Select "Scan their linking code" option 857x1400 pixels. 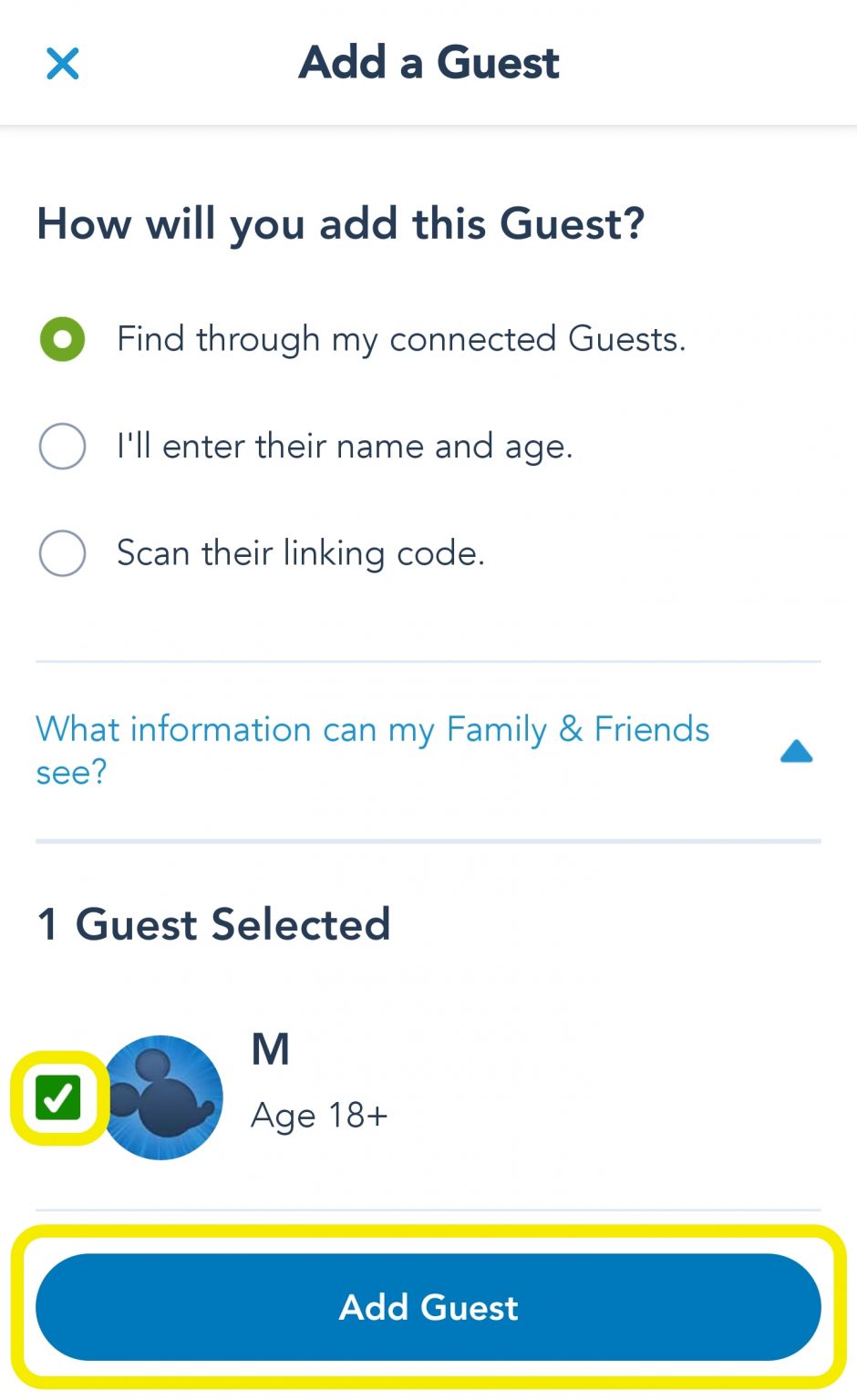[61, 552]
